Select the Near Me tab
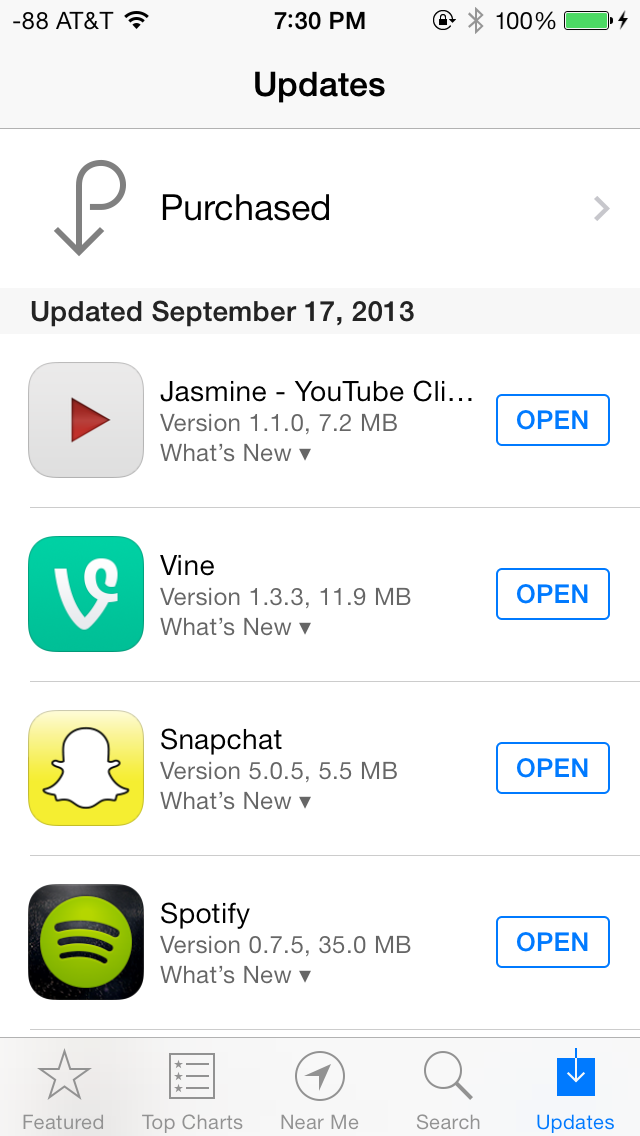The width and height of the screenshot is (640, 1136). pos(320,1089)
